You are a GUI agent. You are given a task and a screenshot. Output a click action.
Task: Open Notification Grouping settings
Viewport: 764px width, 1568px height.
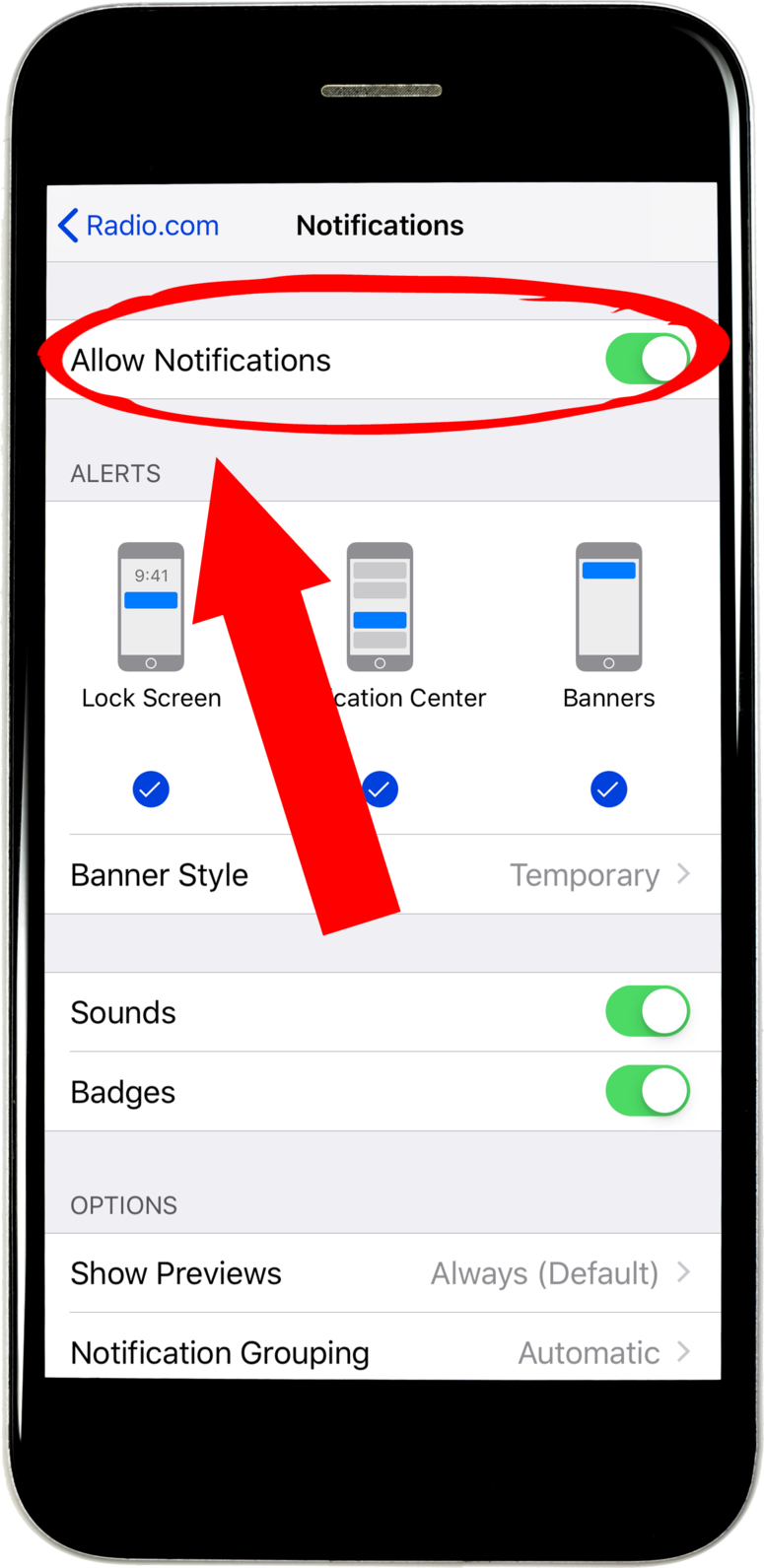pos(382,1347)
